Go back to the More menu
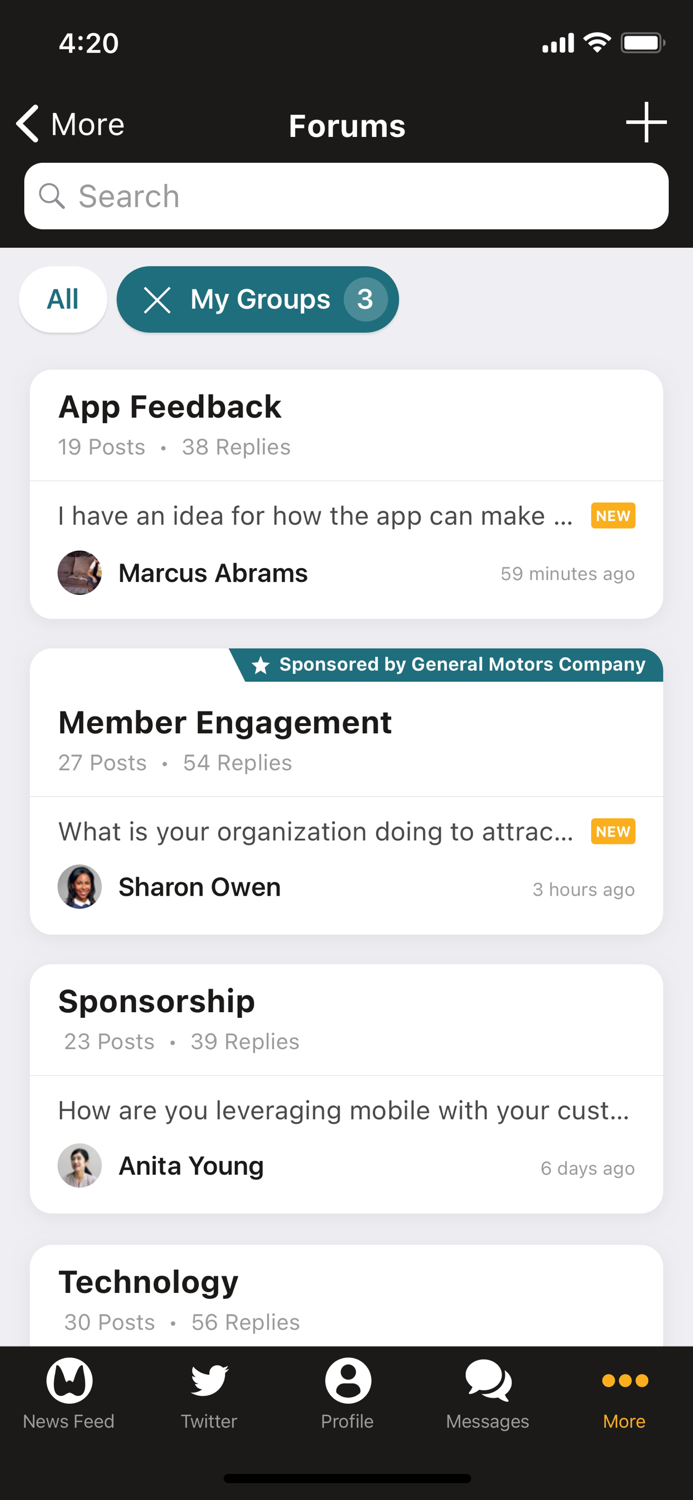 [70, 124]
